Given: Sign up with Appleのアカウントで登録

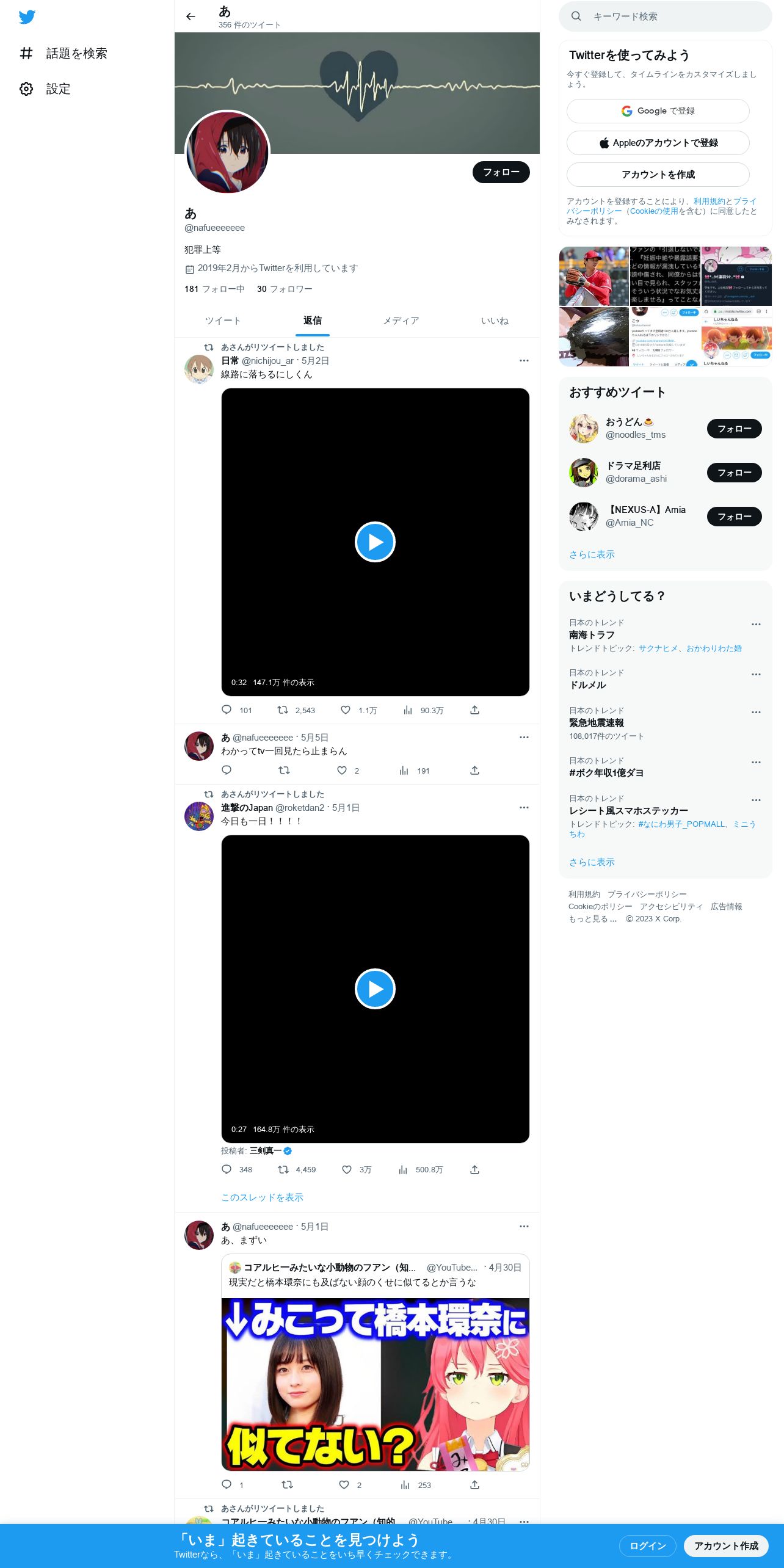Looking at the screenshot, I should click(x=658, y=143).
